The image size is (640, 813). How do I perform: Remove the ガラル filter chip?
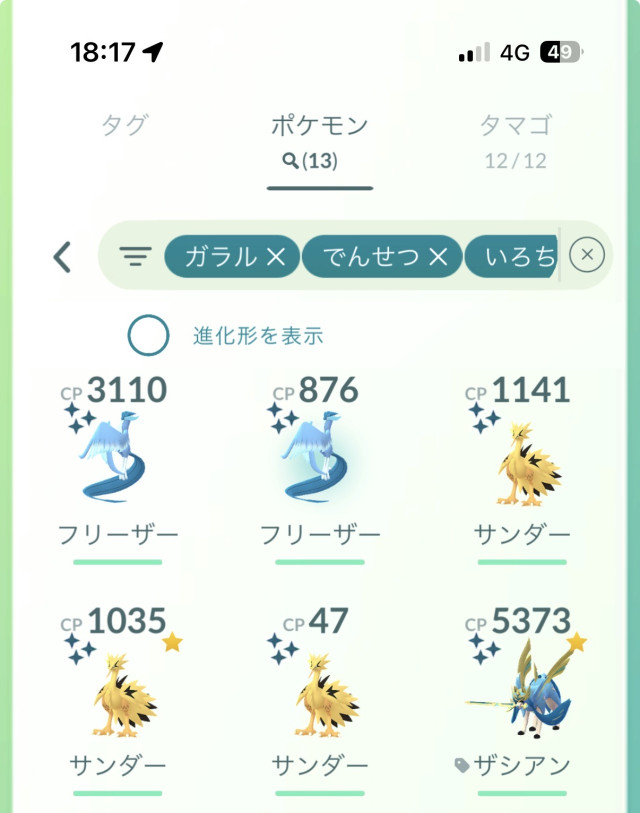[276, 257]
